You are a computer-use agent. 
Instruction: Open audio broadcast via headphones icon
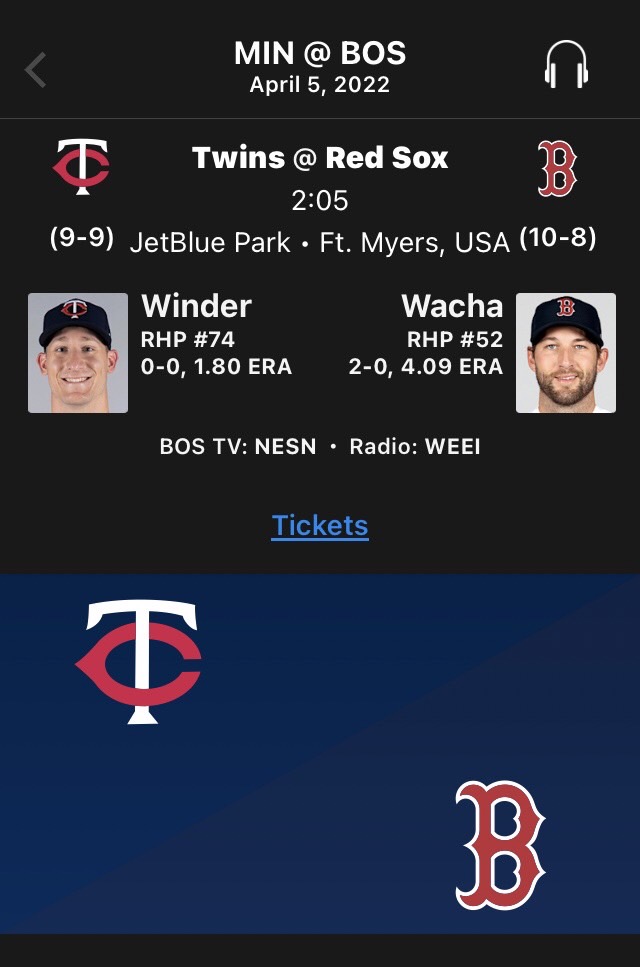point(566,66)
